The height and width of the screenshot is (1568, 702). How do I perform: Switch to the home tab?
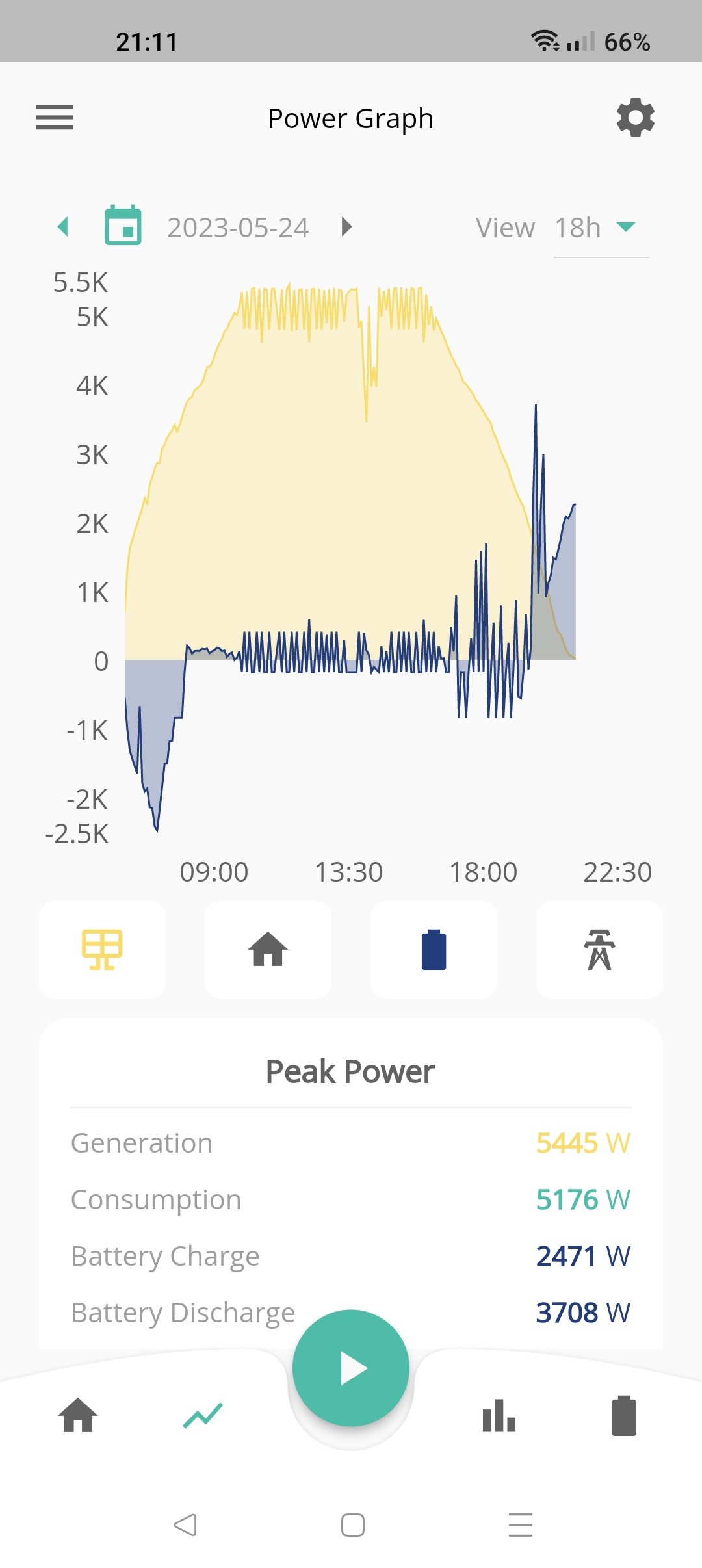pyautogui.click(x=78, y=1415)
